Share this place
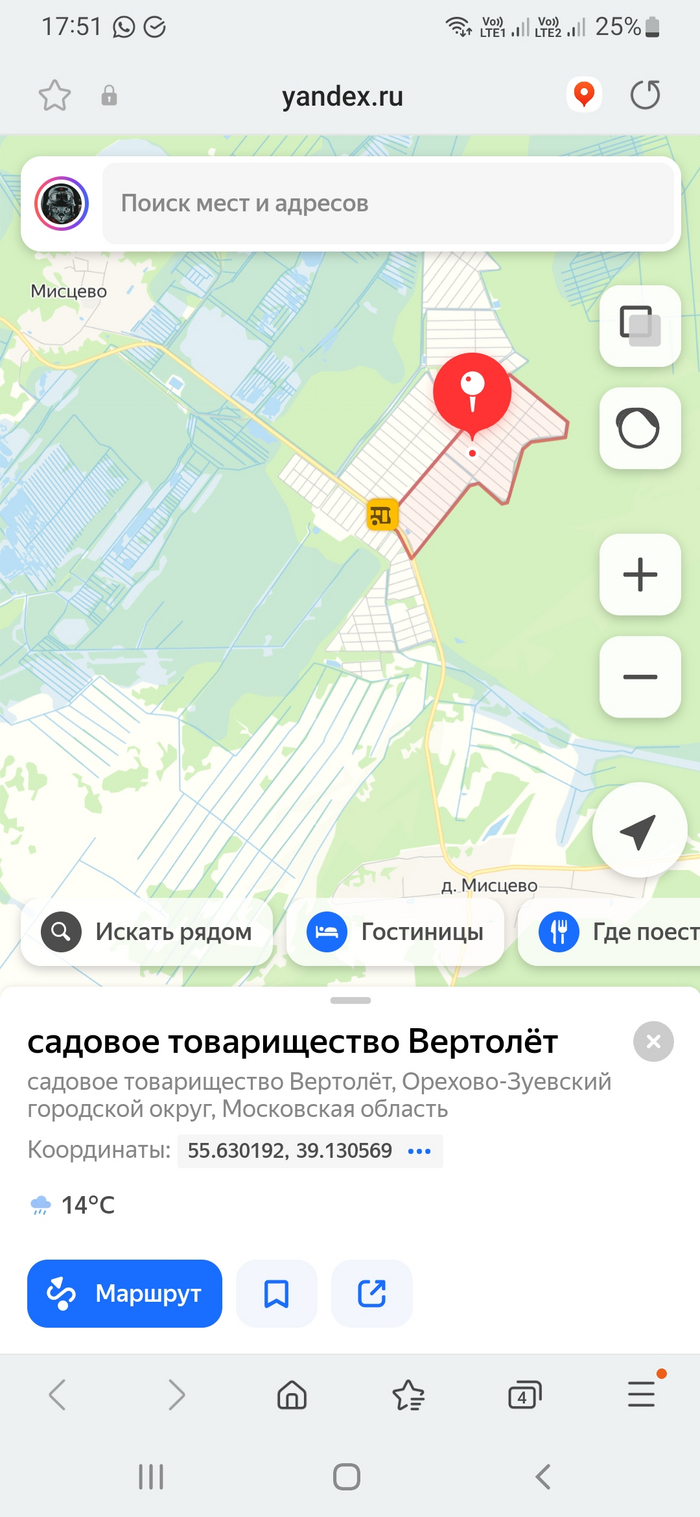Screen dimensions: 700x1517 371,1293
